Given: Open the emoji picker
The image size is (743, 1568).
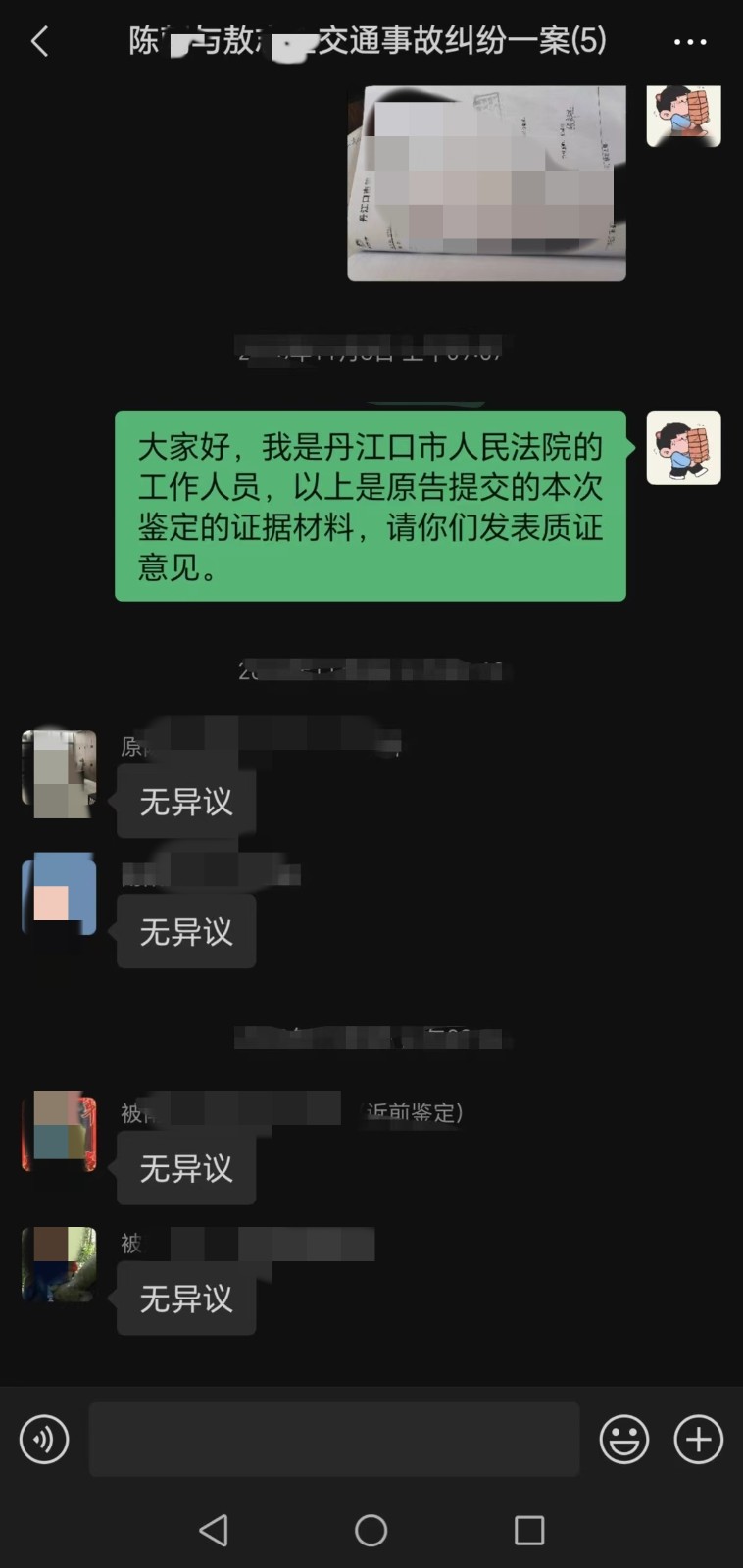Looking at the screenshot, I should (624, 1439).
